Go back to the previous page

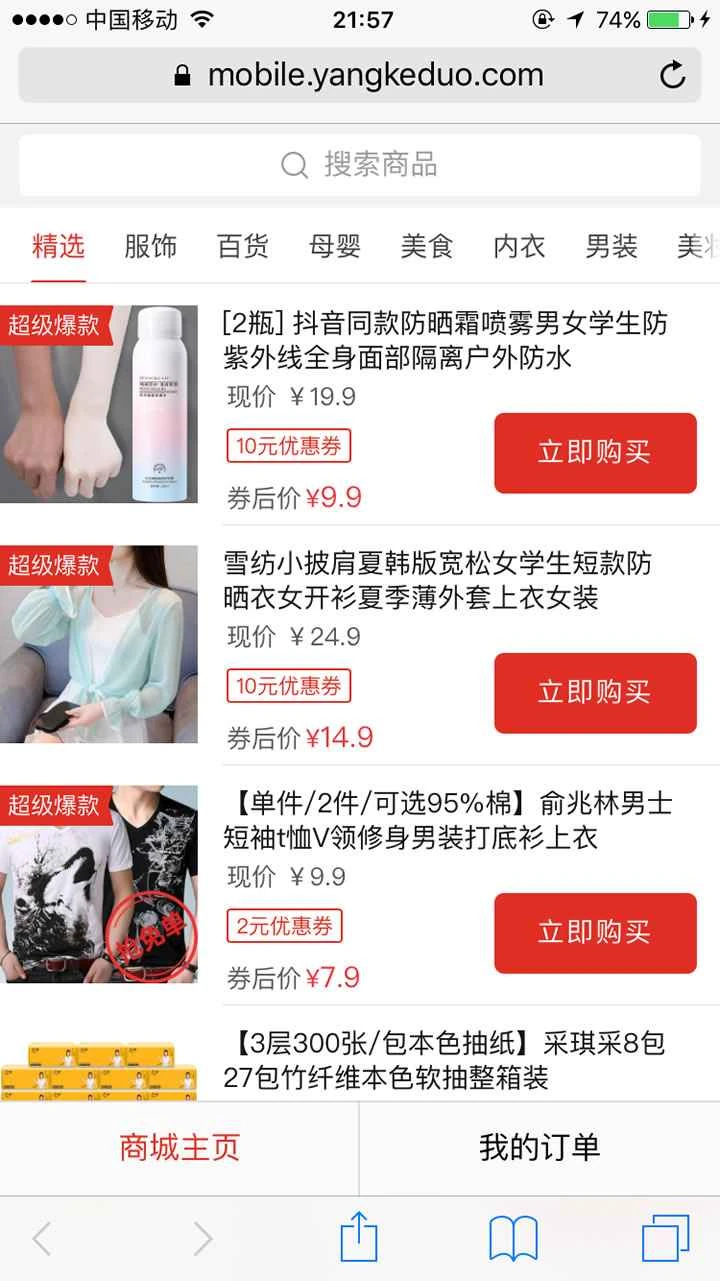click(x=40, y=1238)
